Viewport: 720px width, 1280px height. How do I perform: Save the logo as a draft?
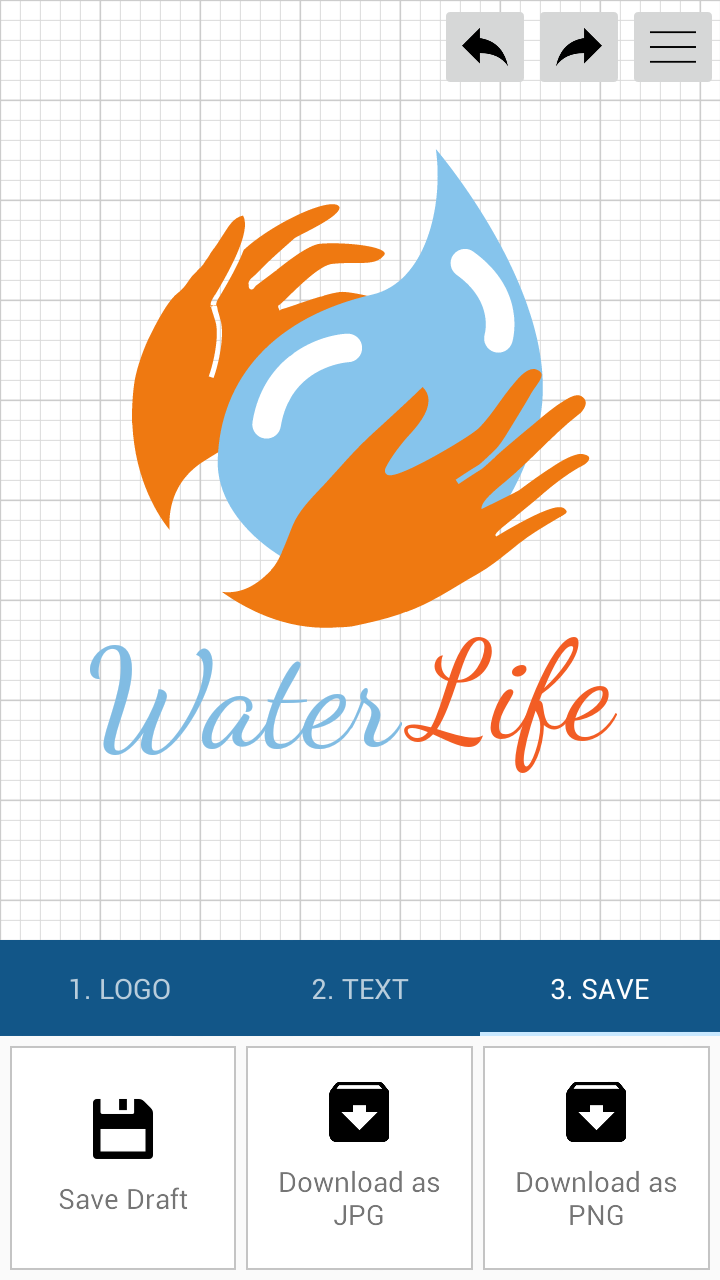[x=123, y=1157]
